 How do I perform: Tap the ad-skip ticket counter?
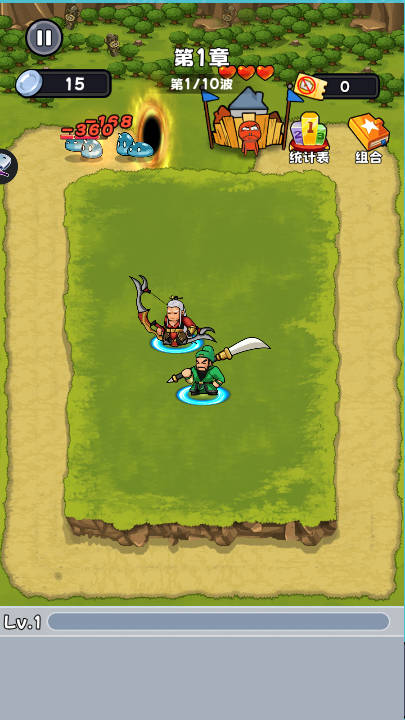pyautogui.click(x=338, y=86)
